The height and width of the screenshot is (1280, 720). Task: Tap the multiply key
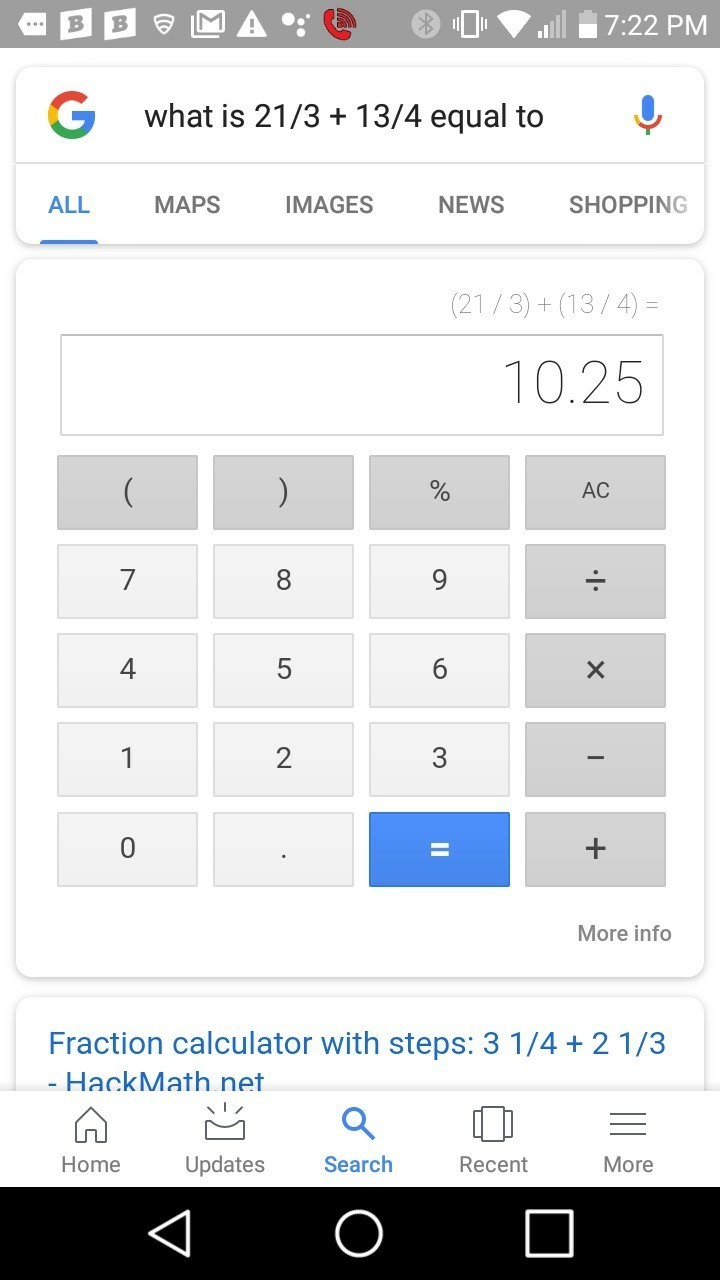tap(595, 670)
